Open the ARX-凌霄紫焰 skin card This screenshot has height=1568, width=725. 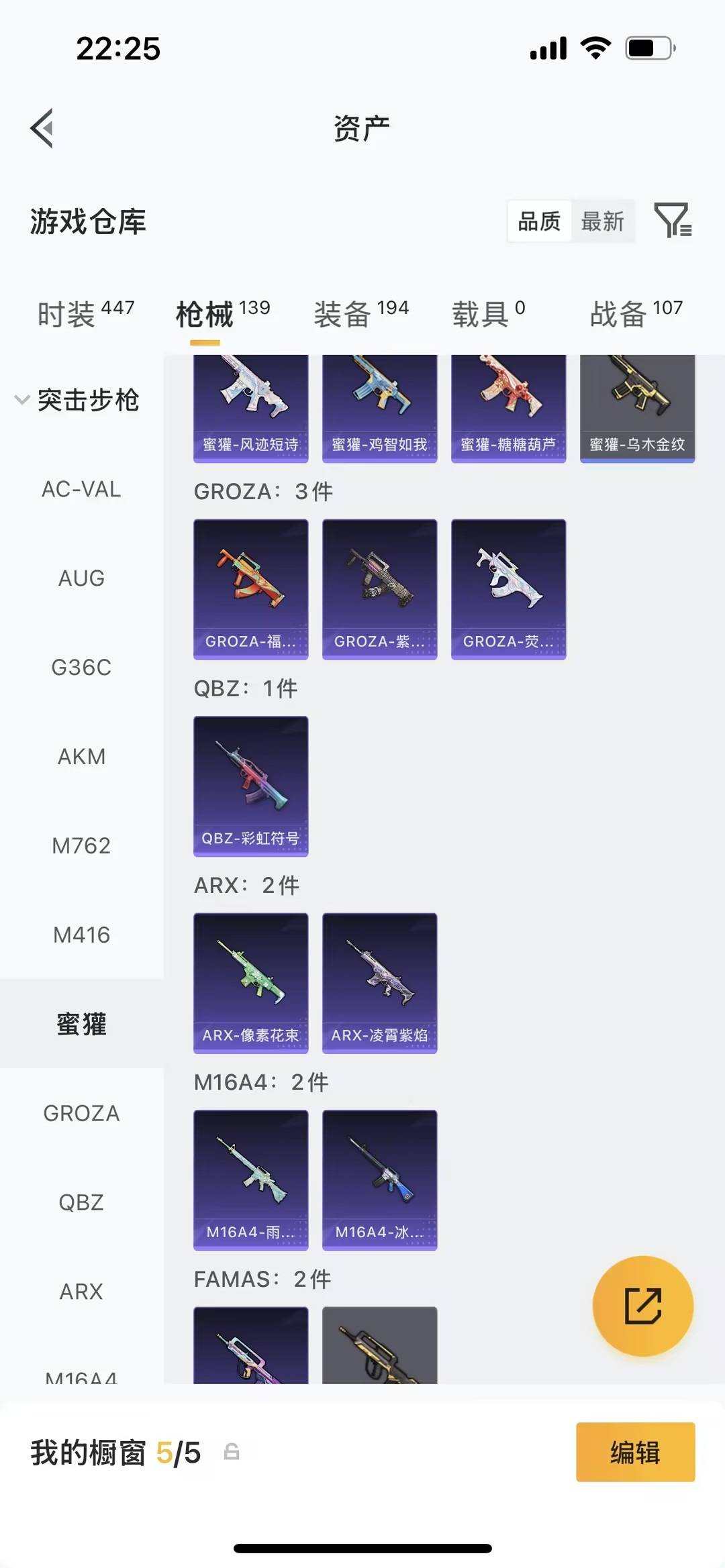(x=380, y=983)
